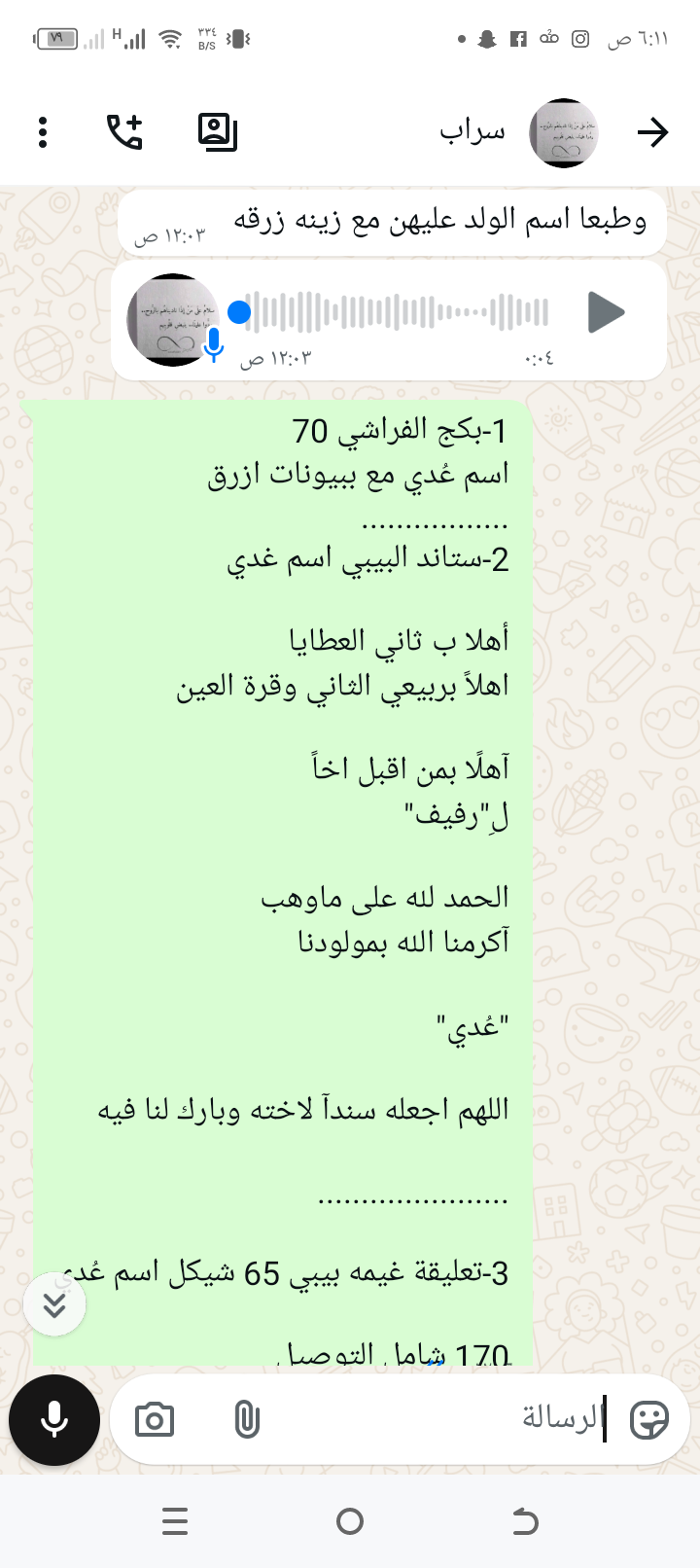Go back using the header arrow
Screen dimensions: 700x1568
652,132
